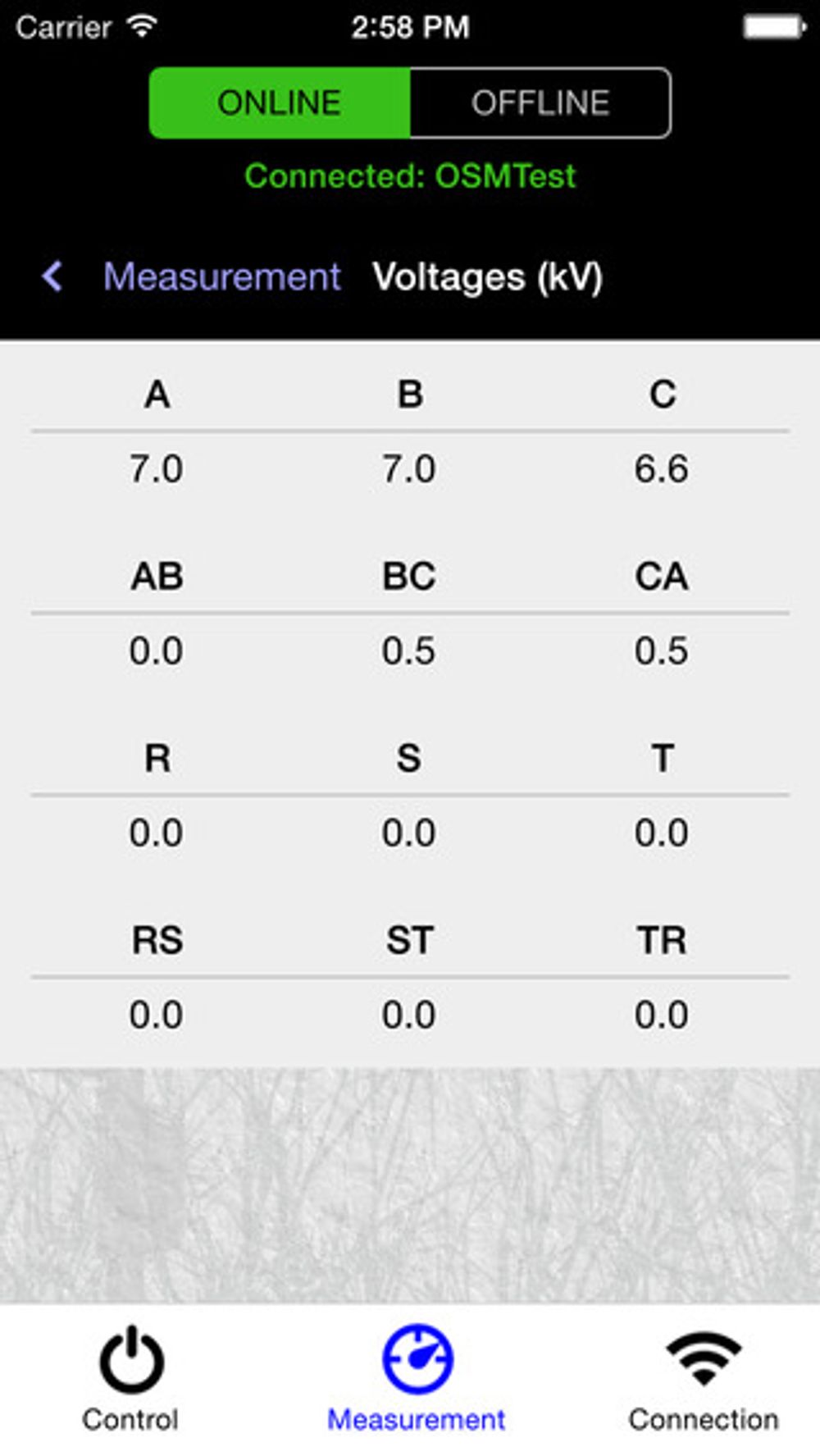The width and height of the screenshot is (820, 1456).
Task: Switch to OFFLINE mode
Action: (540, 103)
